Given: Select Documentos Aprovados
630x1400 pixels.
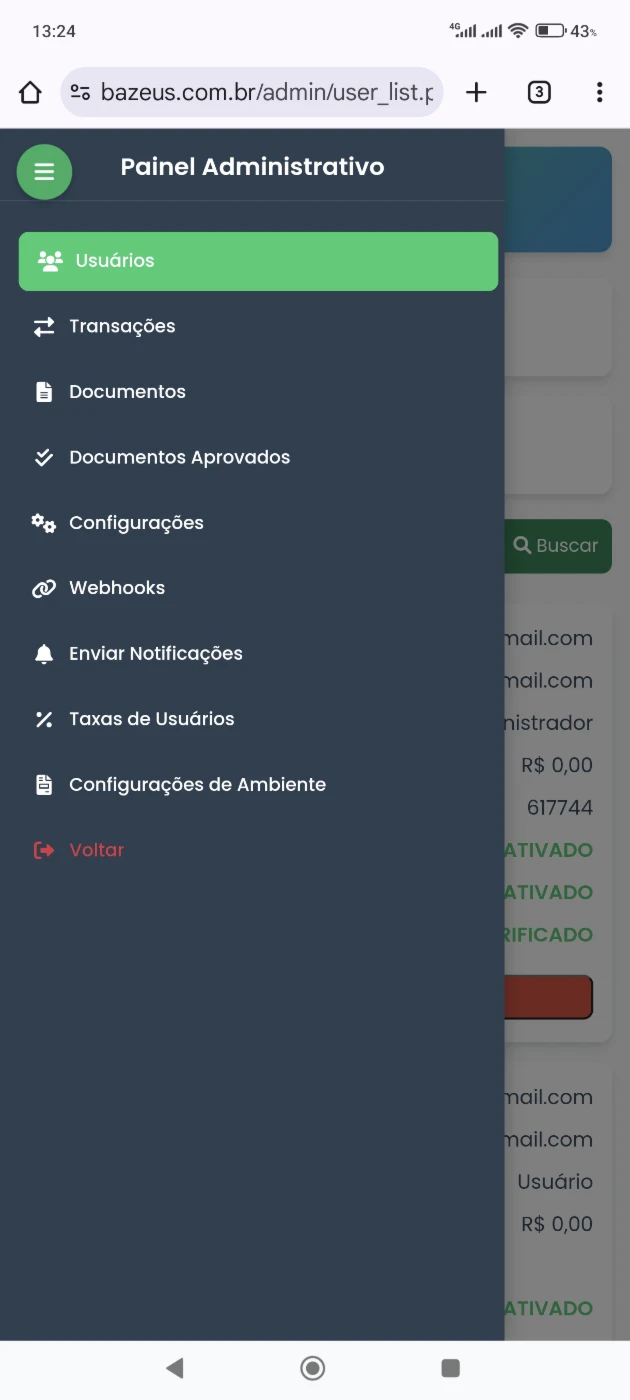Looking at the screenshot, I should (258, 457).
